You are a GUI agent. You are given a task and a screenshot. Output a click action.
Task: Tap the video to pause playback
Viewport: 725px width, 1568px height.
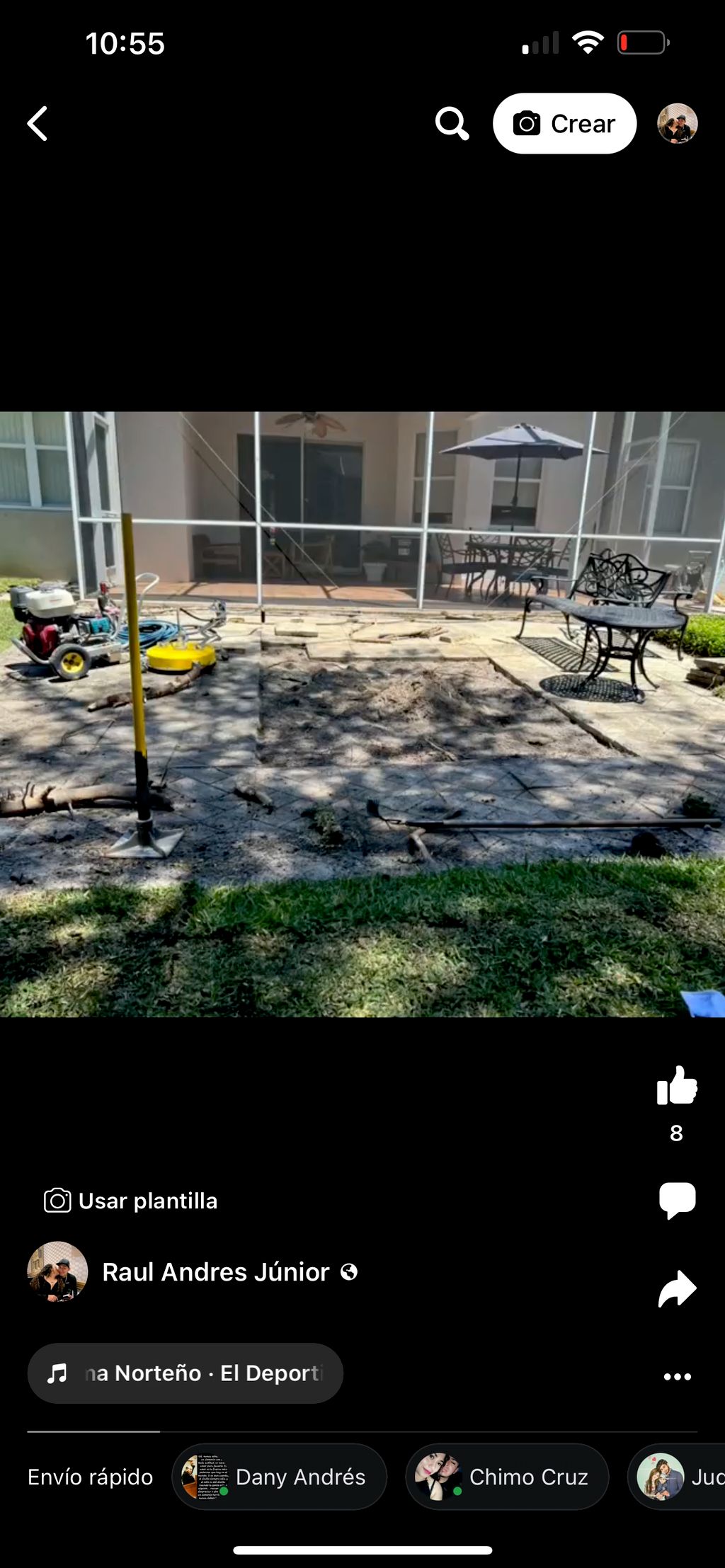(362, 714)
